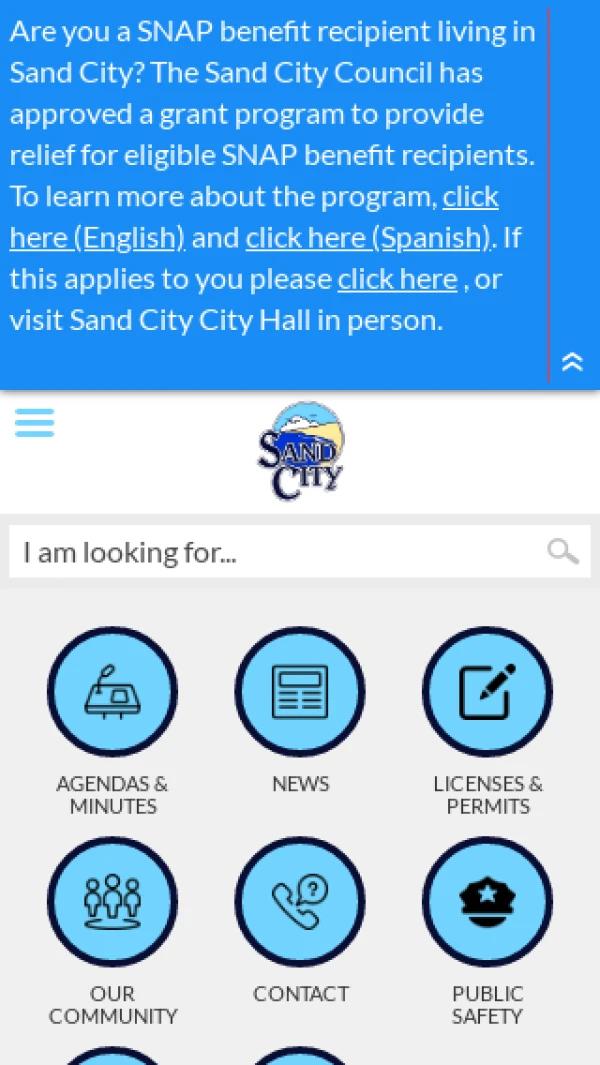Viewport: 600px width, 1065px height.
Task: Open the Spanish program info link
Action: click(x=368, y=238)
